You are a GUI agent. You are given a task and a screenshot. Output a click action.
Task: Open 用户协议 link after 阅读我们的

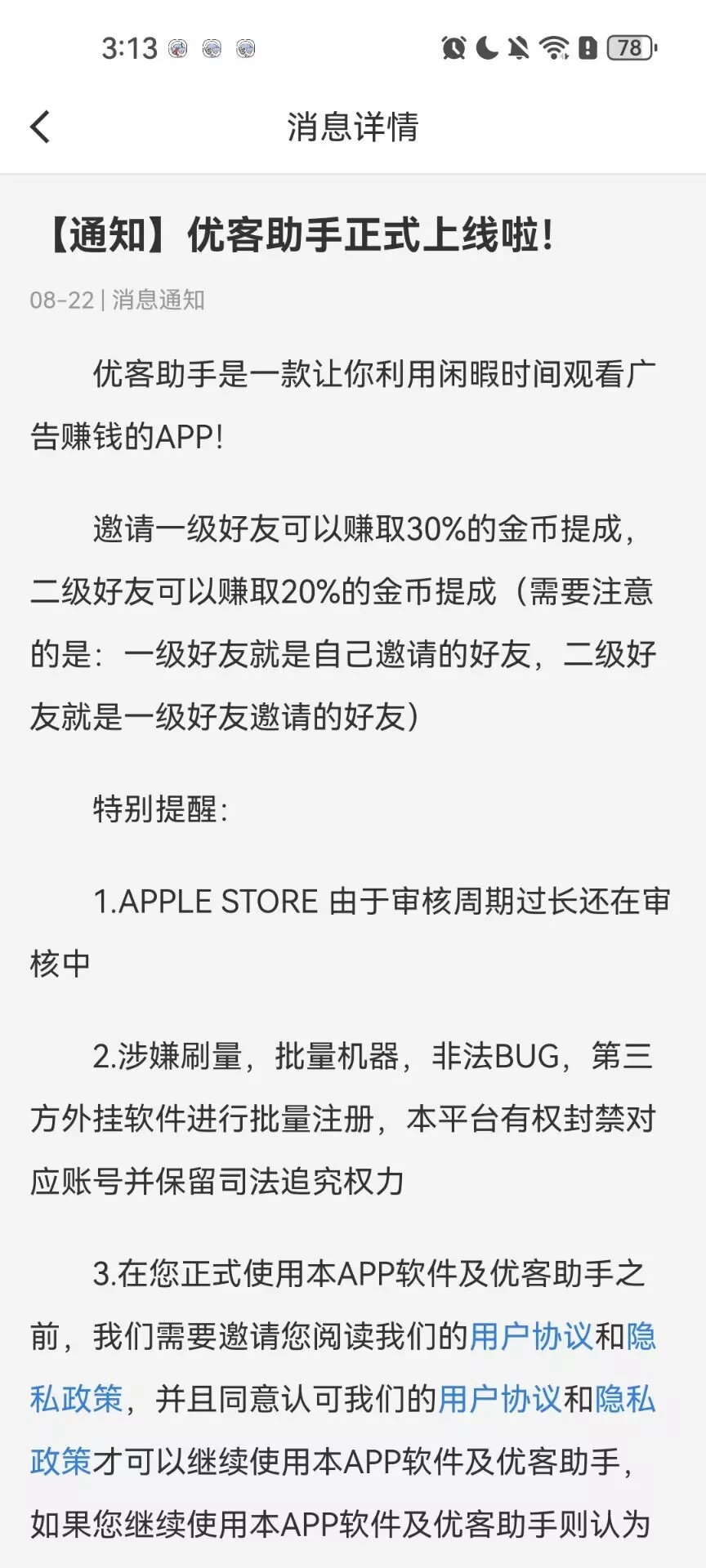531,1337
